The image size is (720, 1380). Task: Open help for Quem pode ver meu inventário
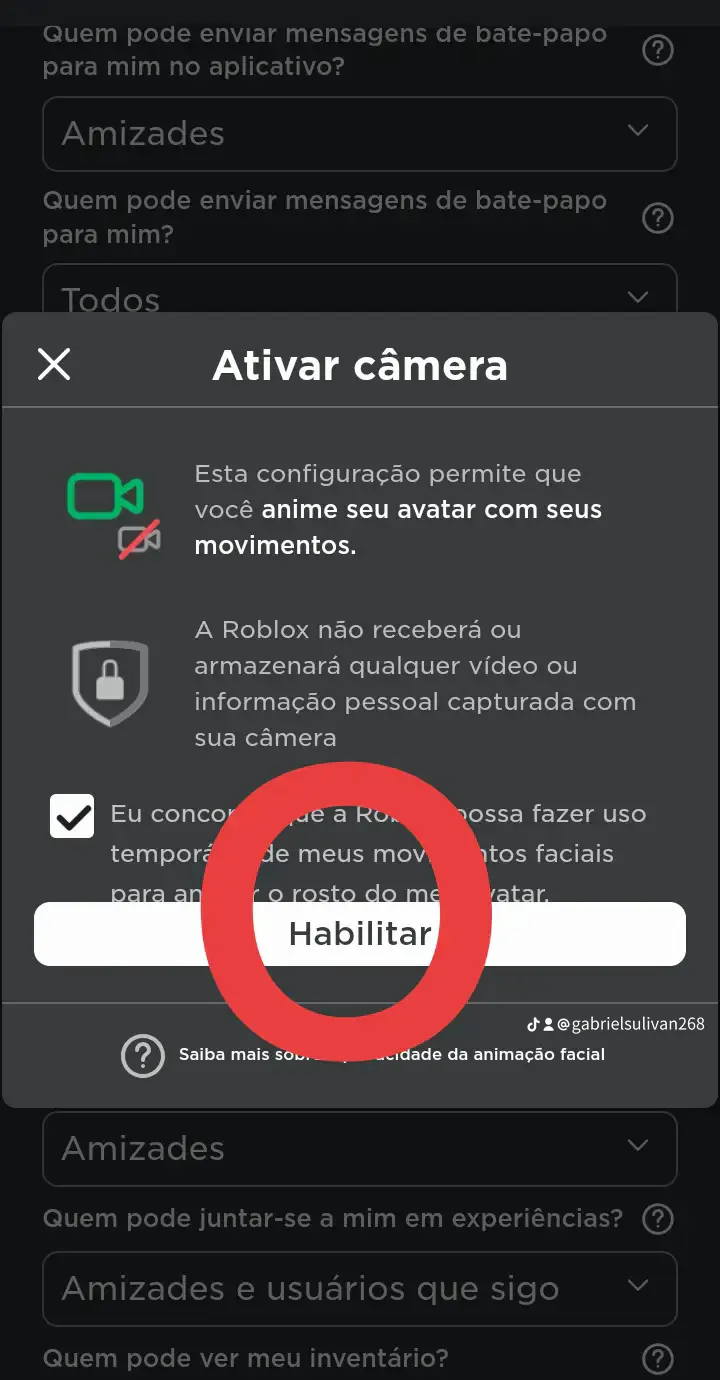click(x=657, y=1359)
